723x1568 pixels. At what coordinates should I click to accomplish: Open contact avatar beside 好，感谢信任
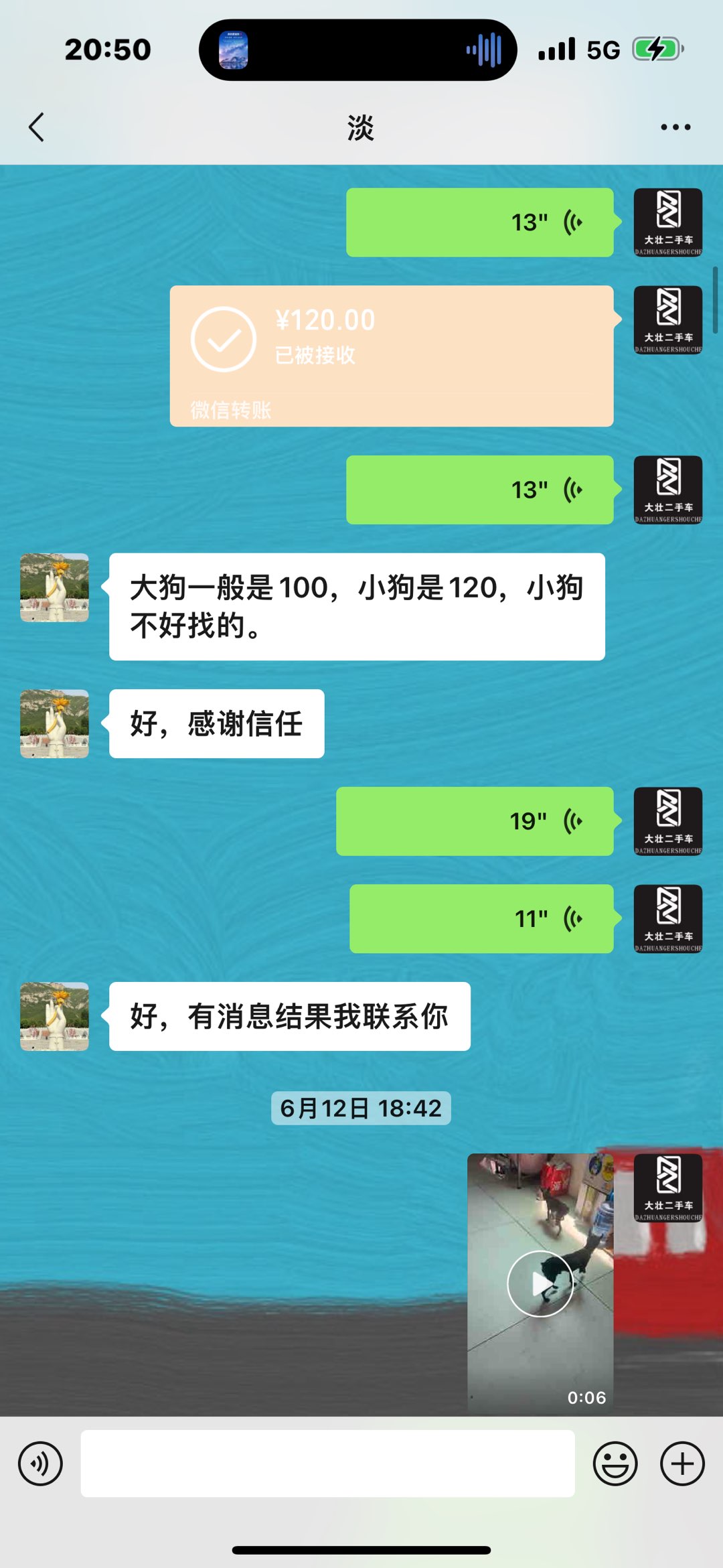[x=54, y=723]
